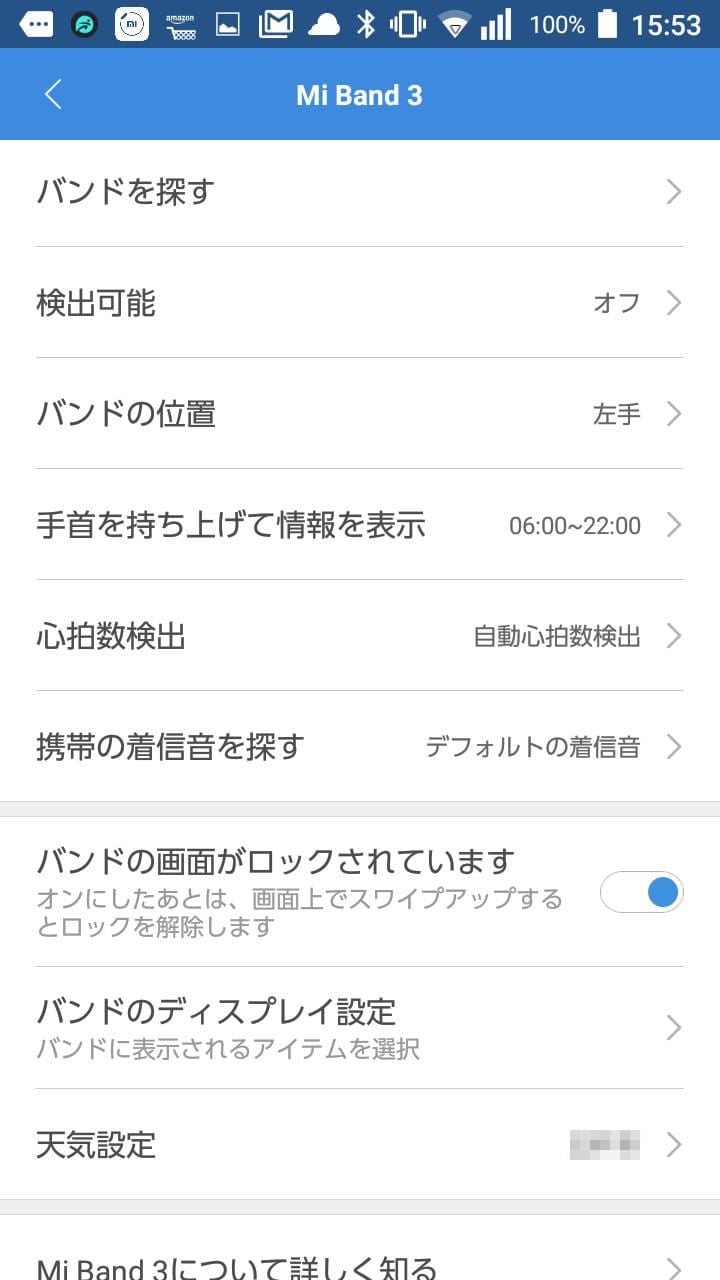Screen dimensions: 720x1280
Task: Open 手首を持ち上げて情報を表示 schedule
Action: tap(360, 524)
